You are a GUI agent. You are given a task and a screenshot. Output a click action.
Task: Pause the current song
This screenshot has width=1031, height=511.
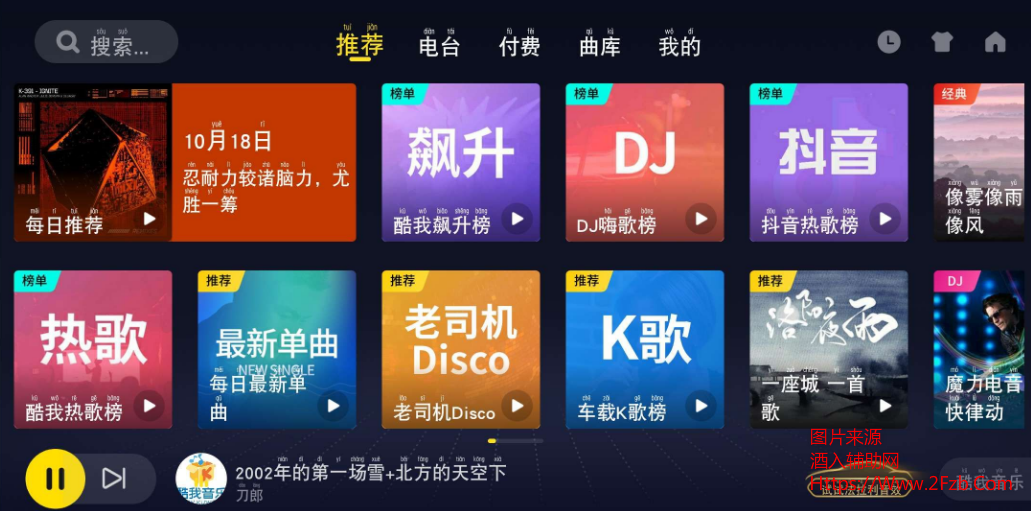(x=55, y=479)
